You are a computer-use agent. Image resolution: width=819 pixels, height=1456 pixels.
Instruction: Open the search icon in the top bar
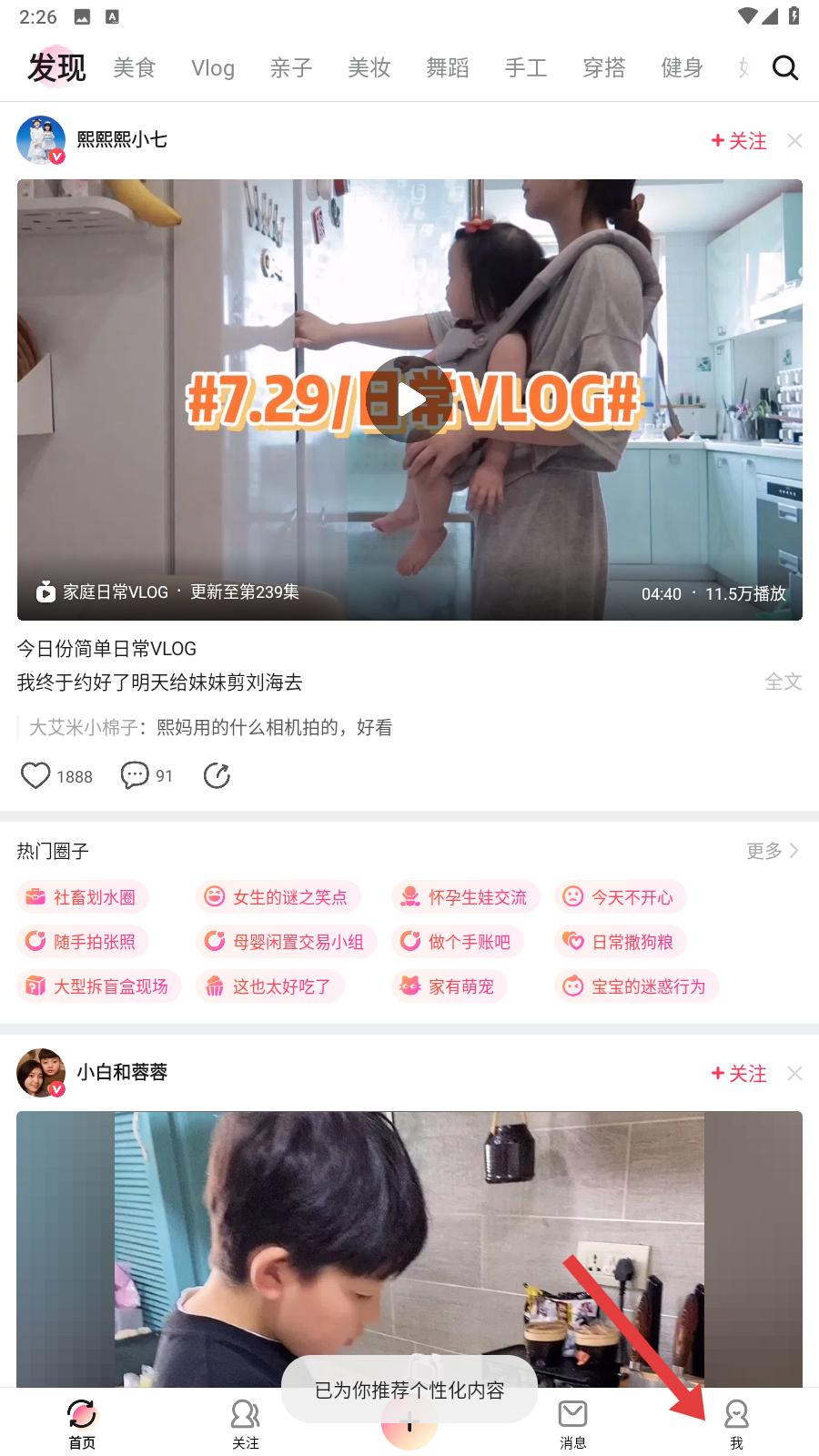point(784,68)
